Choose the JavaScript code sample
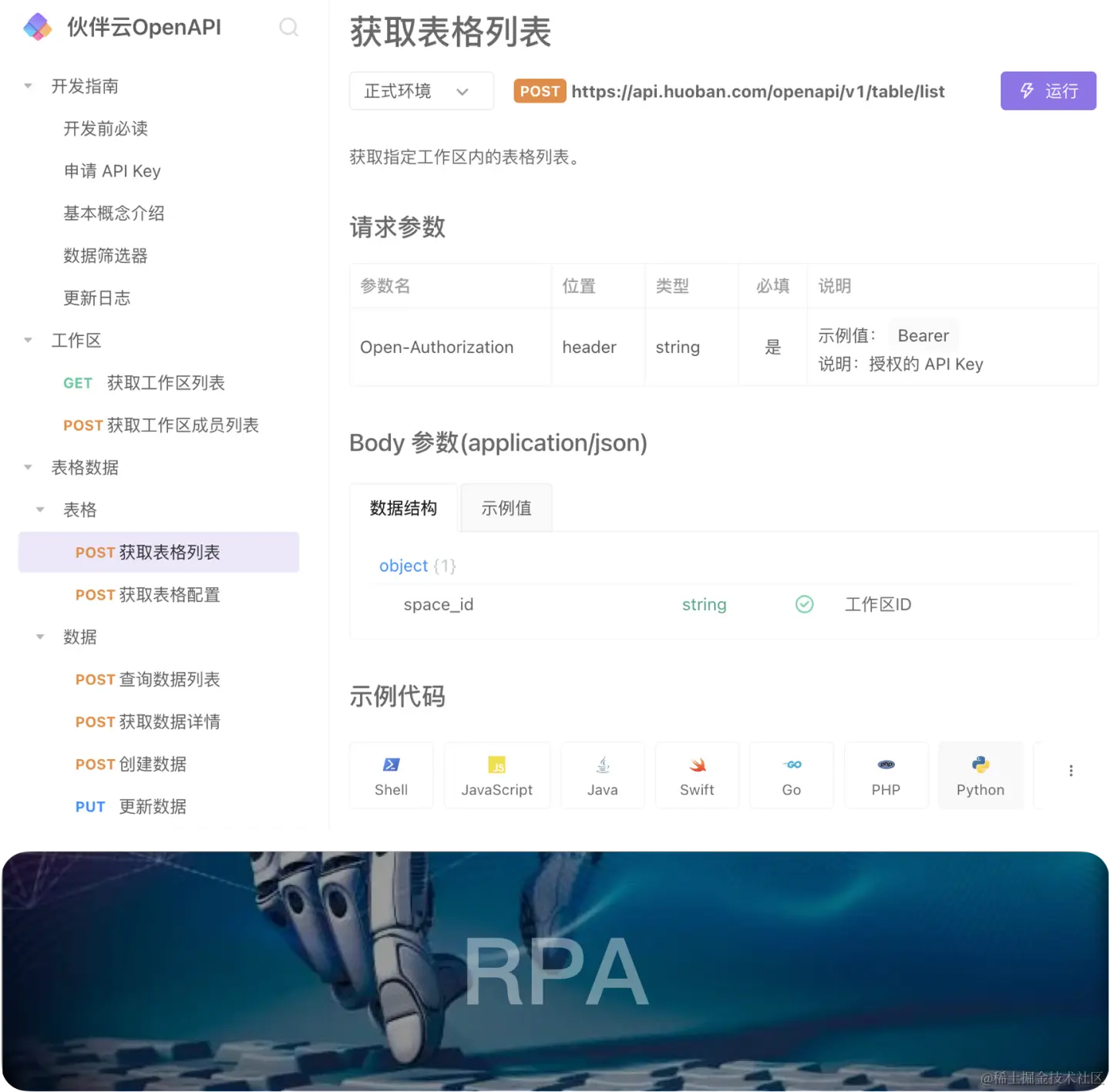The width and height of the screenshot is (1110, 1092). point(496,775)
